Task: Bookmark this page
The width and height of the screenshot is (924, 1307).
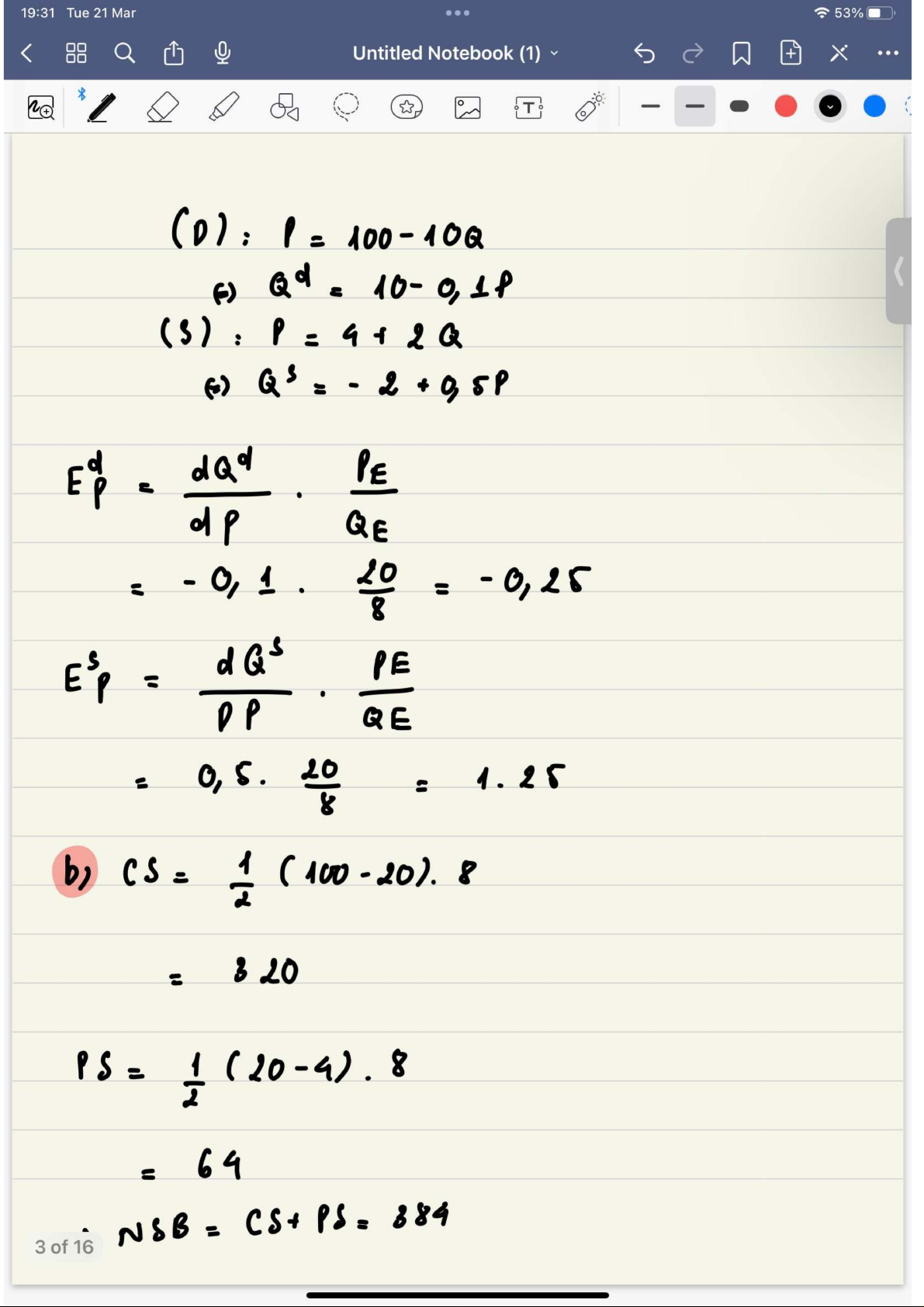Action: tap(742, 54)
